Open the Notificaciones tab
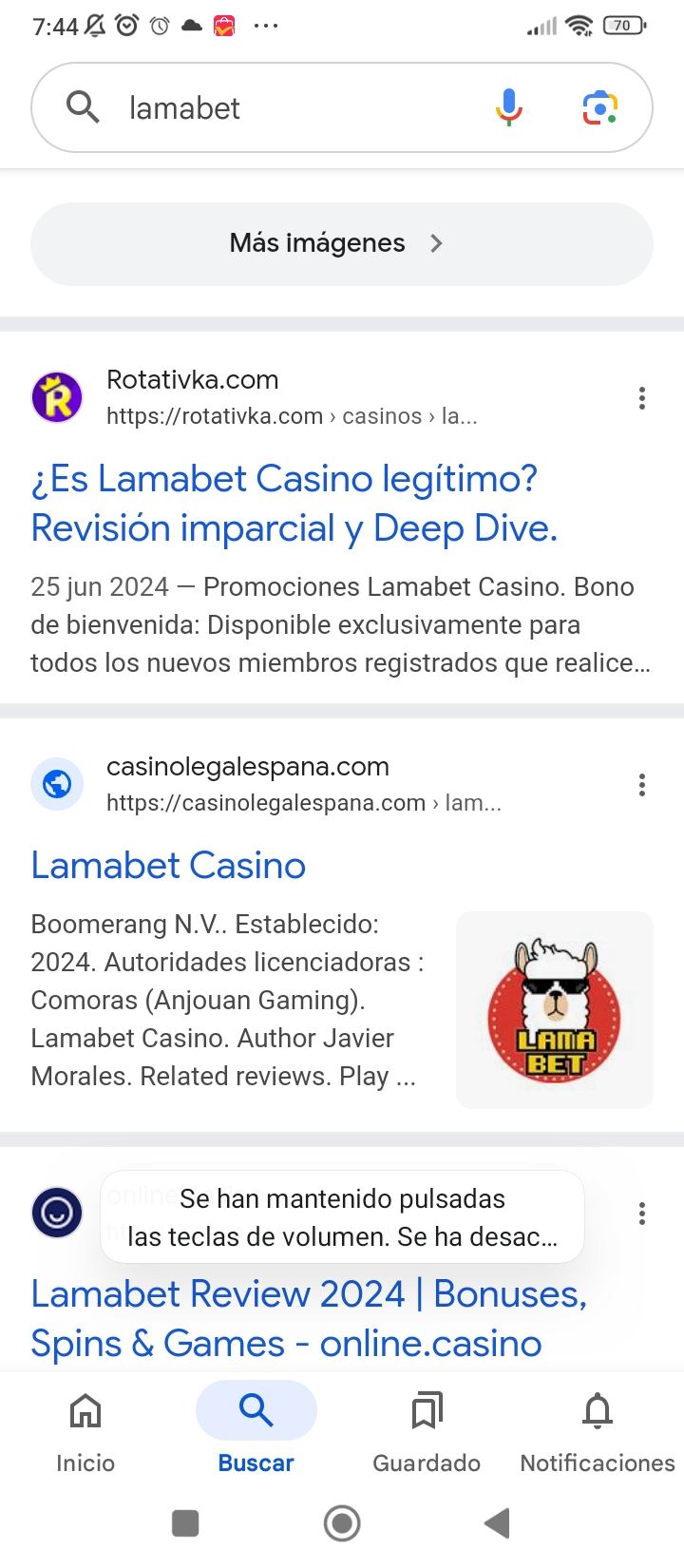The height and width of the screenshot is (1568, 684). (598, 1430)
